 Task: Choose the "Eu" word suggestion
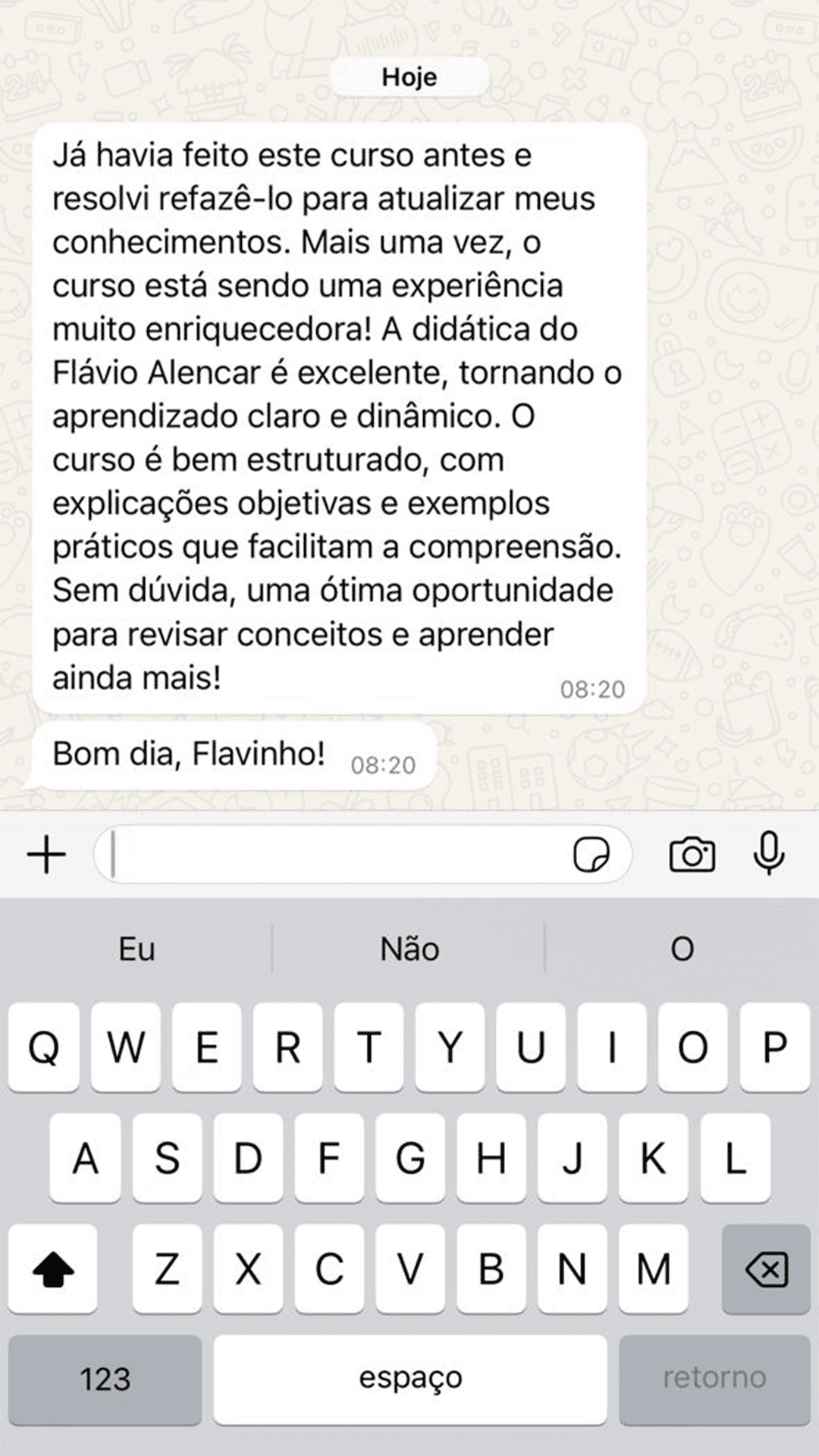pos(136,949)
